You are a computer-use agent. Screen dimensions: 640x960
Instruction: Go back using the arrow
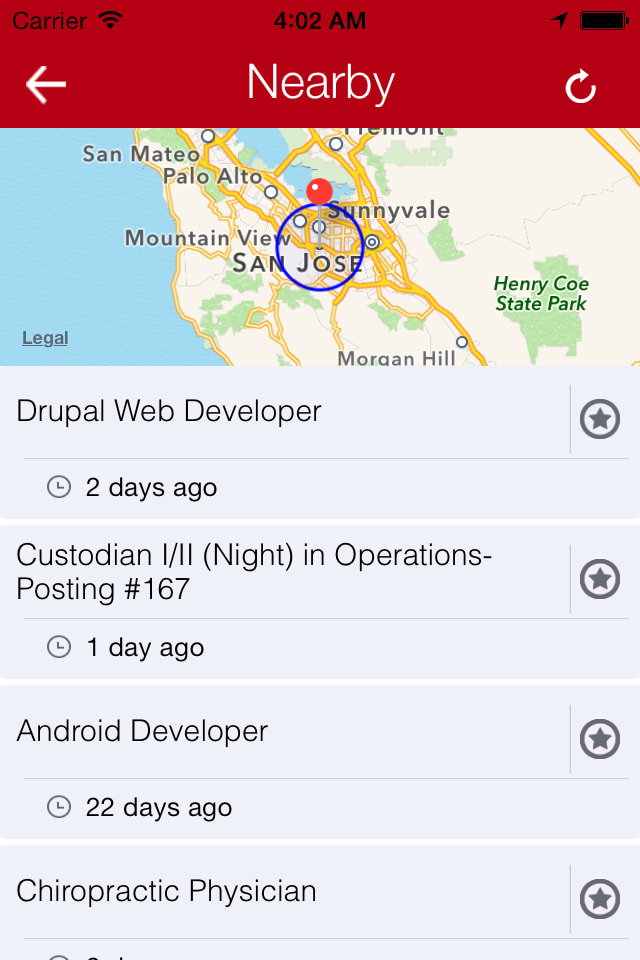(x=46, y=85)
